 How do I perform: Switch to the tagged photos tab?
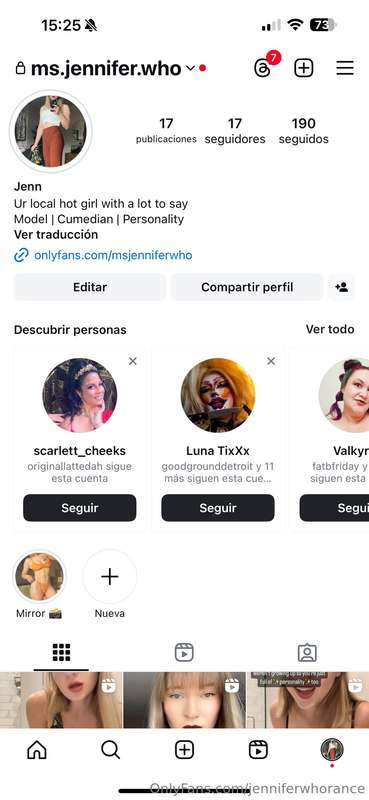tap(307, 652)
